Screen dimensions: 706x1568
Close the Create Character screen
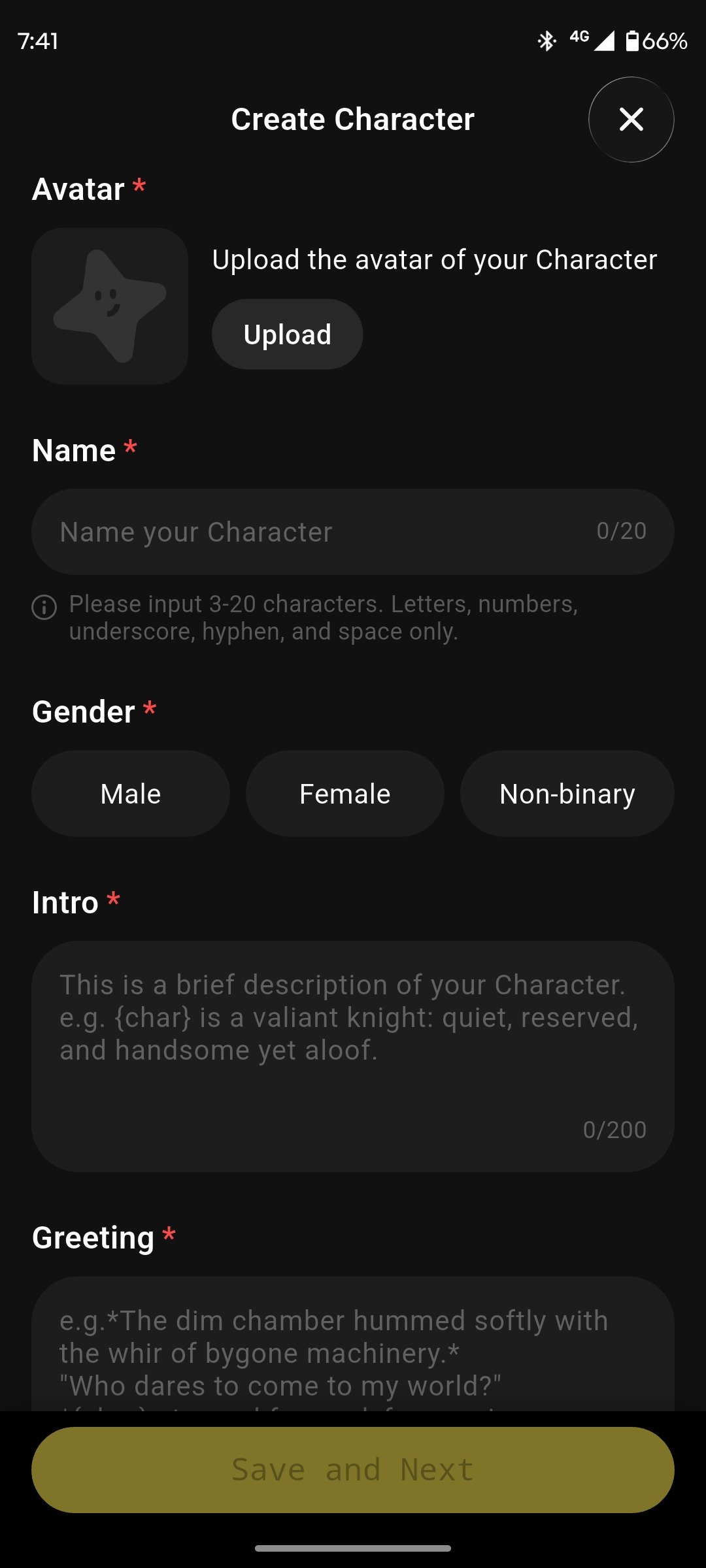[631, 120]
